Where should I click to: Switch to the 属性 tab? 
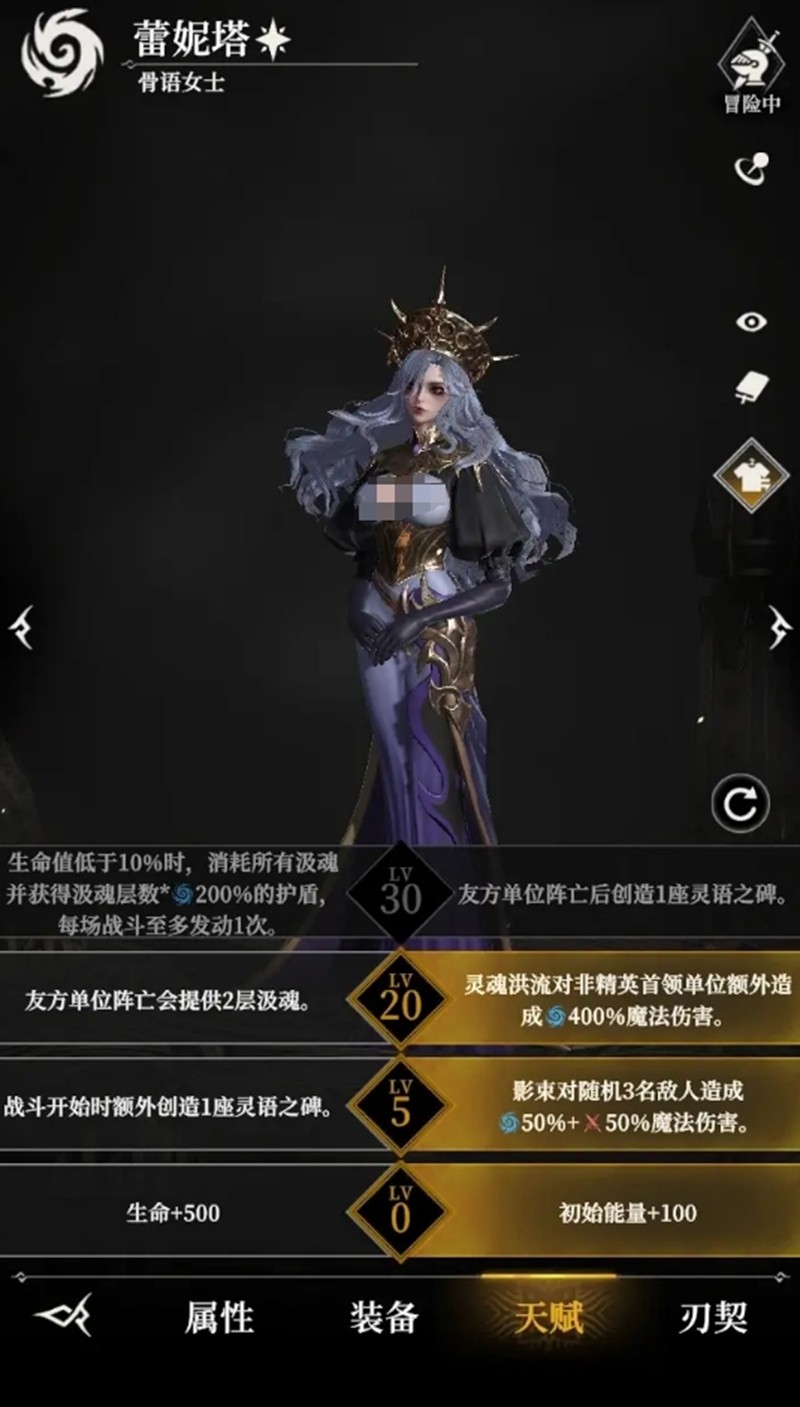[x=219, y=1317]
